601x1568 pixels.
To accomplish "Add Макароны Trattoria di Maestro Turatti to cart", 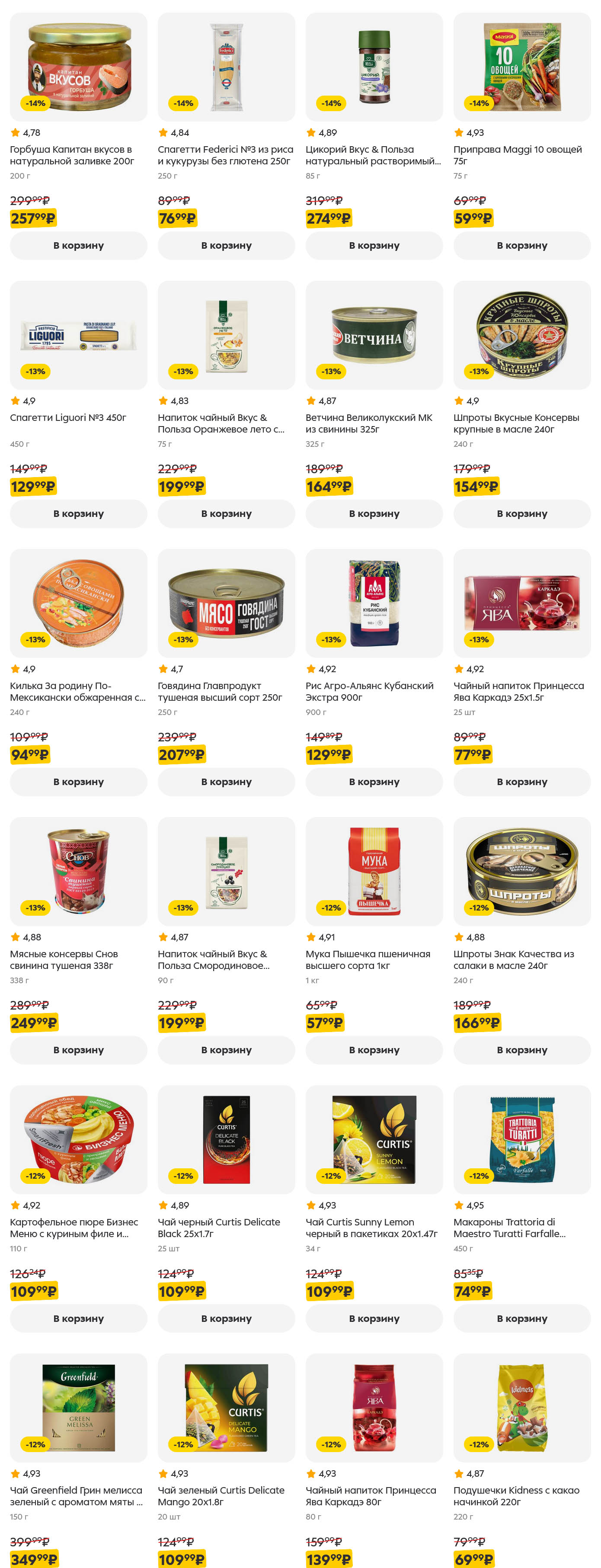I will pos(522,1318).
